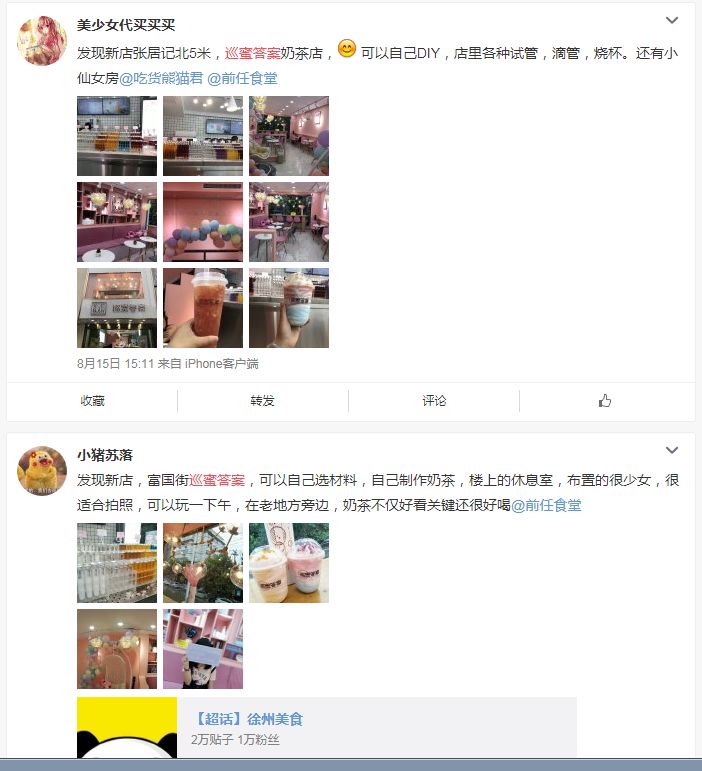Image resolution: width=702 pixels, height=771 pixels.
Task: Open the username 美少女代买买买
Action: [126, 24]
